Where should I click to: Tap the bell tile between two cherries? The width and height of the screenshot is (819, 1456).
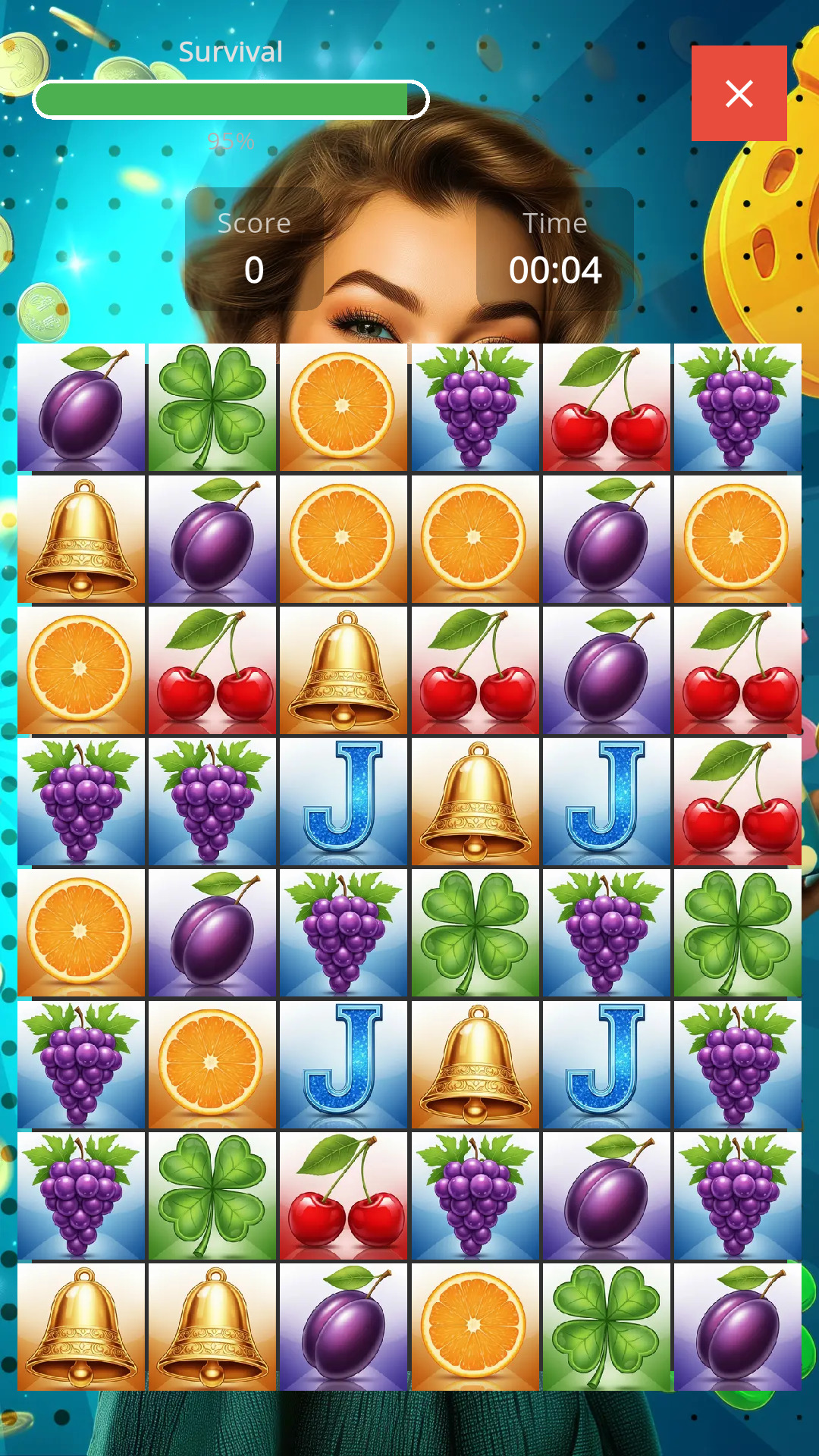(x=344, y=670)
